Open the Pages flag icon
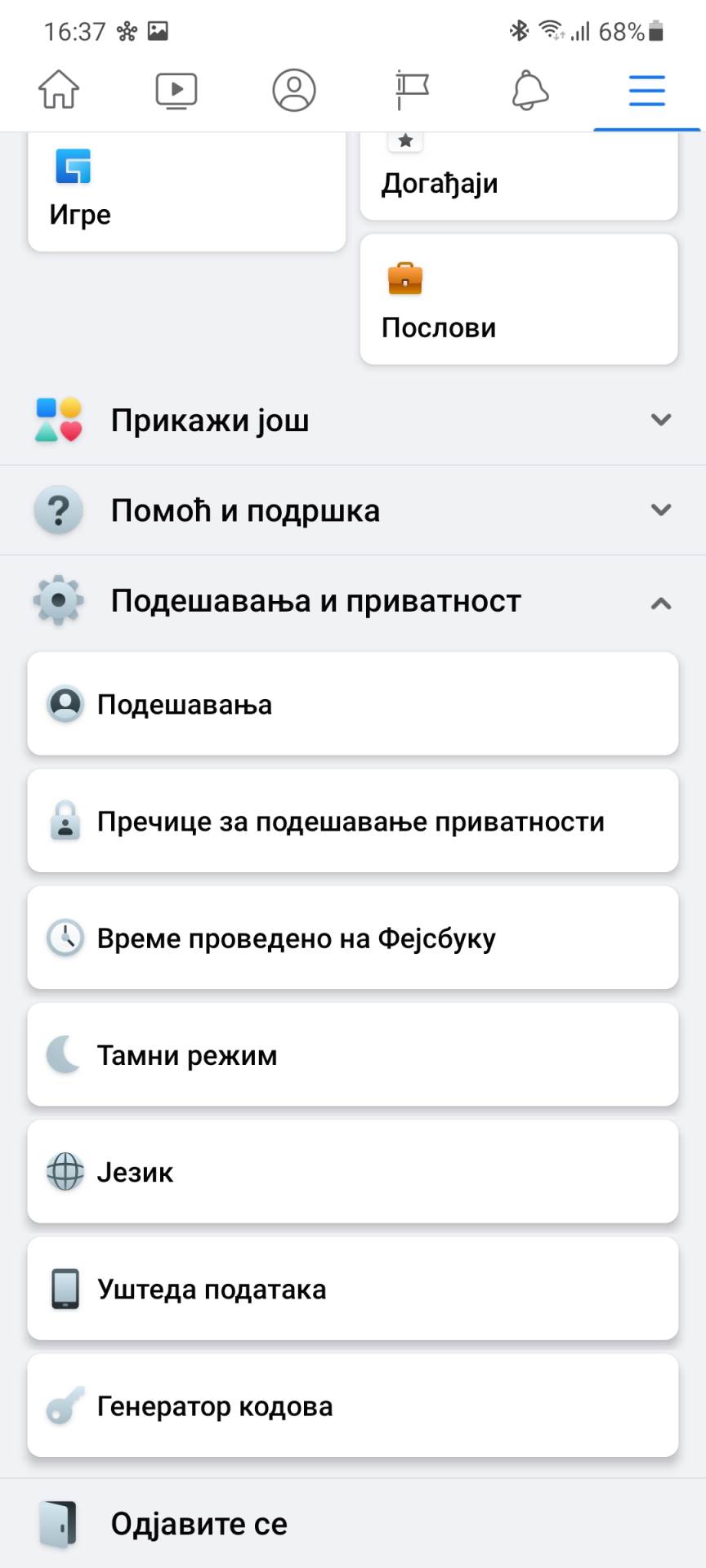This screenshot has height=1568, width=706. [x=411, y=91]
